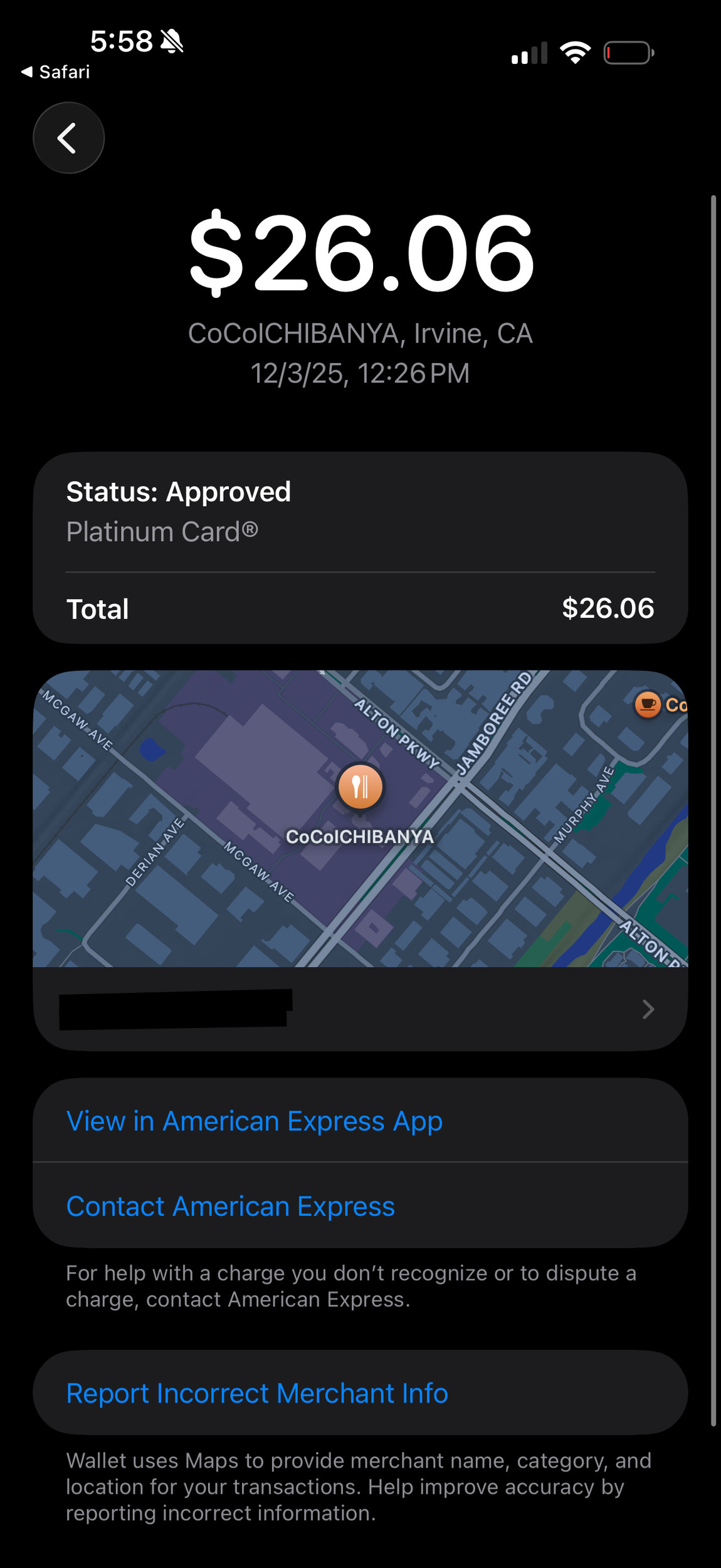
Task: Report Incorrect Merchant Info
Action: pos(257,1394)
